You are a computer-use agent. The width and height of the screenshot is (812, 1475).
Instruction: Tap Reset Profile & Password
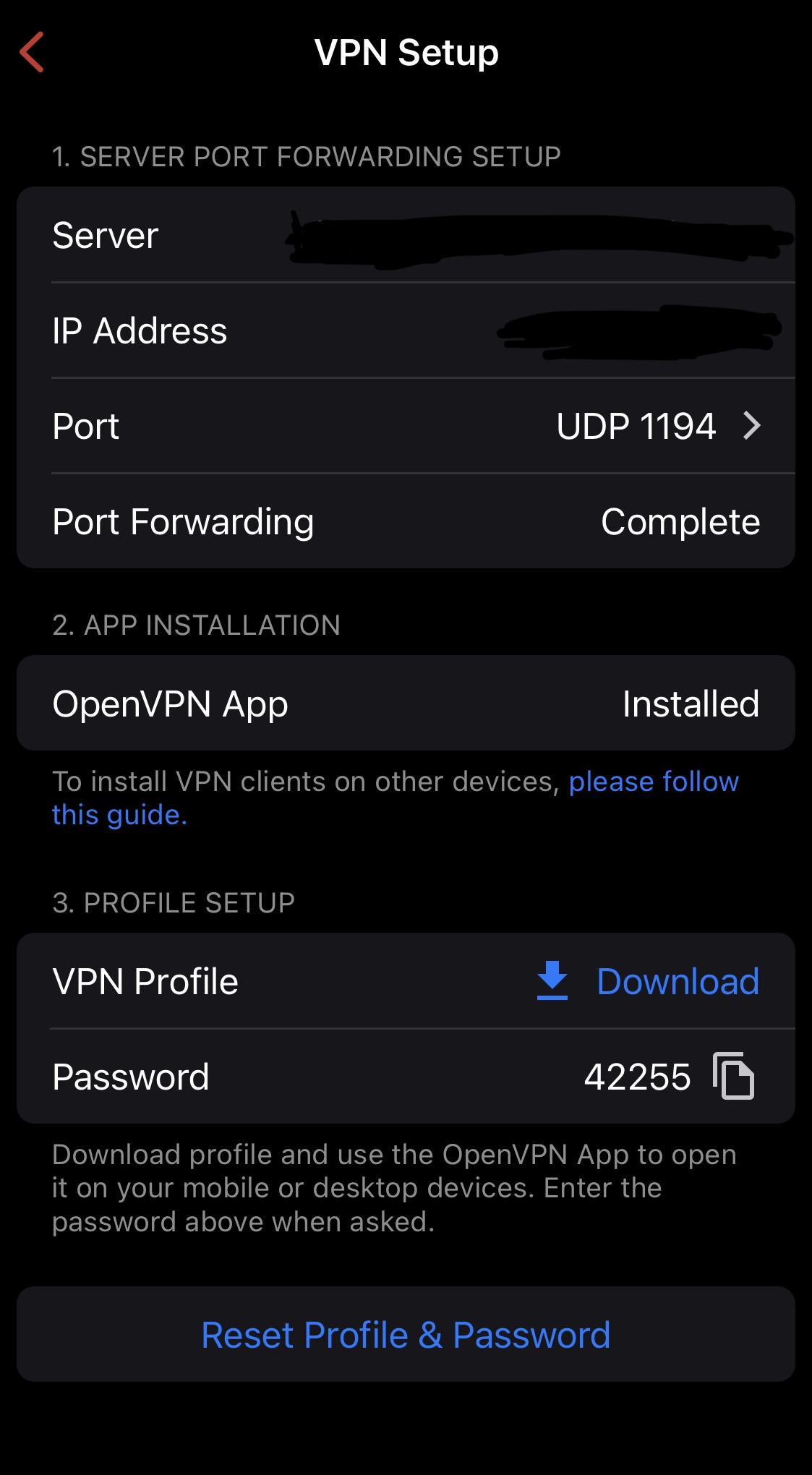point(406,1335)
